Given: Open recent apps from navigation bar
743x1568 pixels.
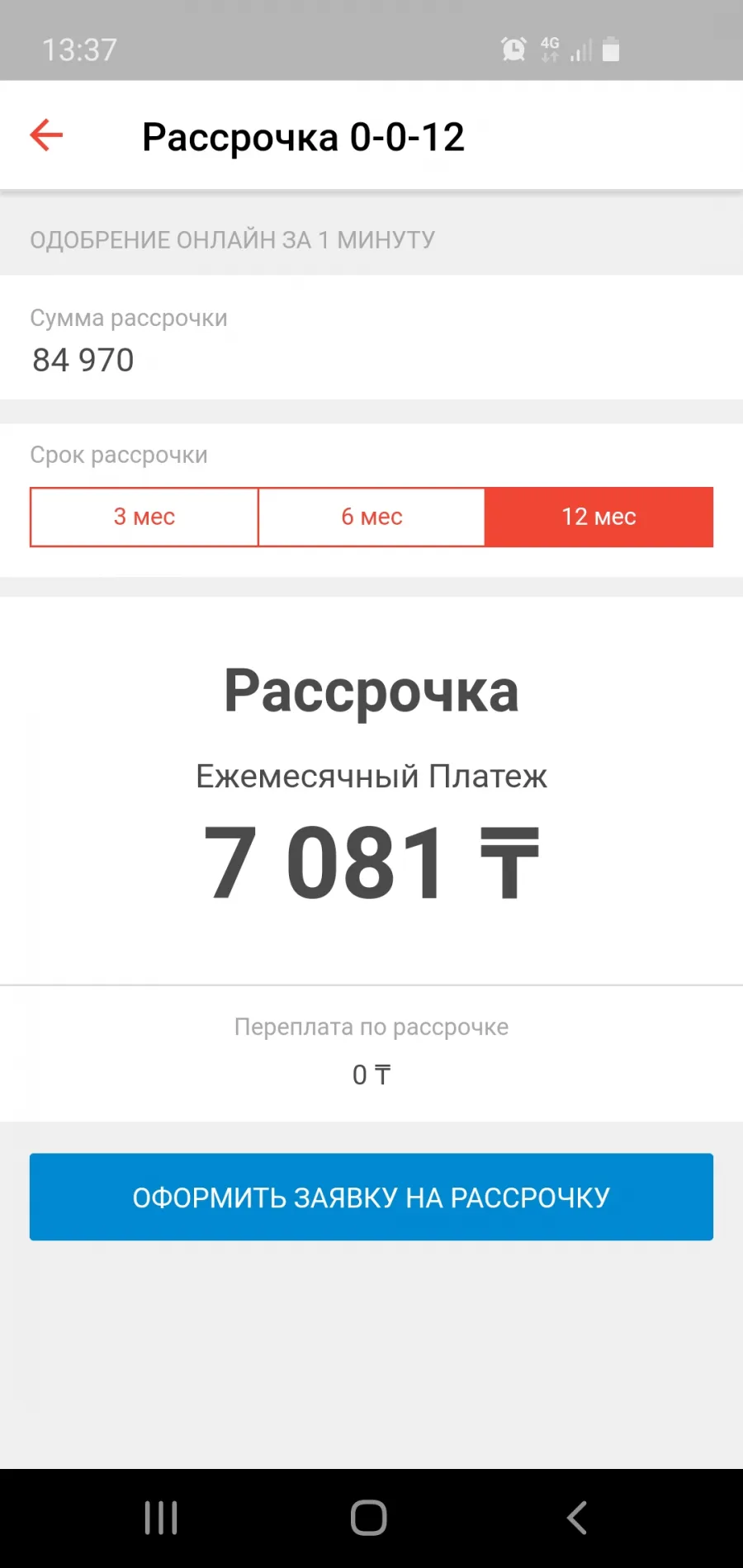Looking at the screenshot, I should 161,1518.
